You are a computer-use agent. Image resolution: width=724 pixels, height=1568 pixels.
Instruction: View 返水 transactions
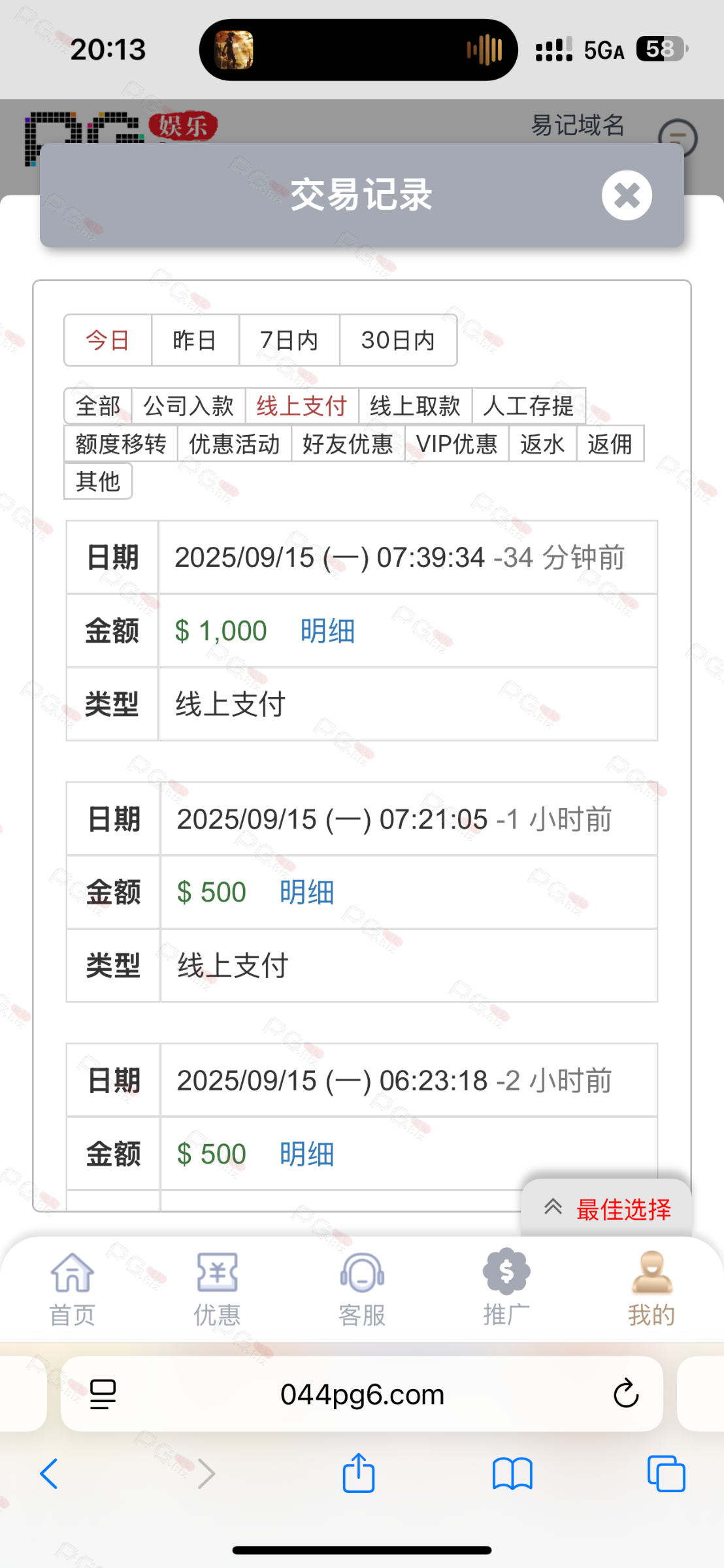coord(542,444)
